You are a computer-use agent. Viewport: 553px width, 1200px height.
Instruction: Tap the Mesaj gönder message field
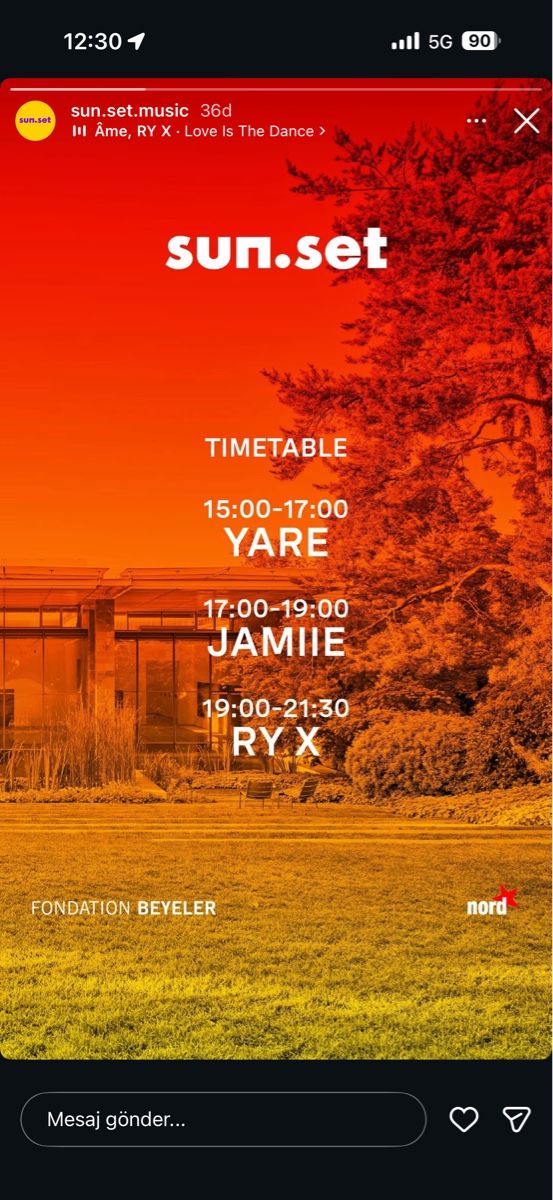(x=224, y=1119)
